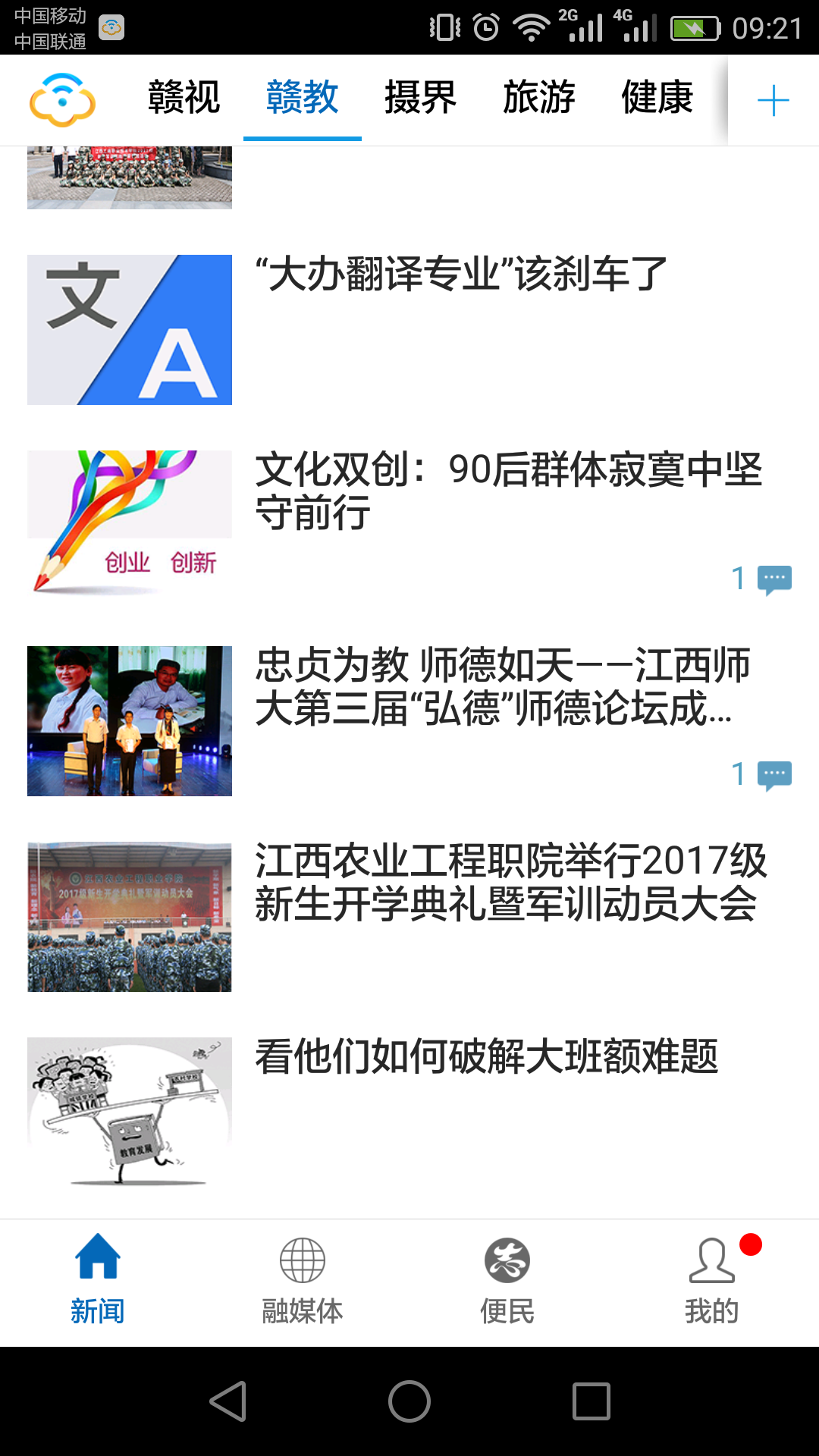819x1456 pixels.
Task: Open 看他们如何破解大班额难题 article
Action: (x=487, y=1056)
